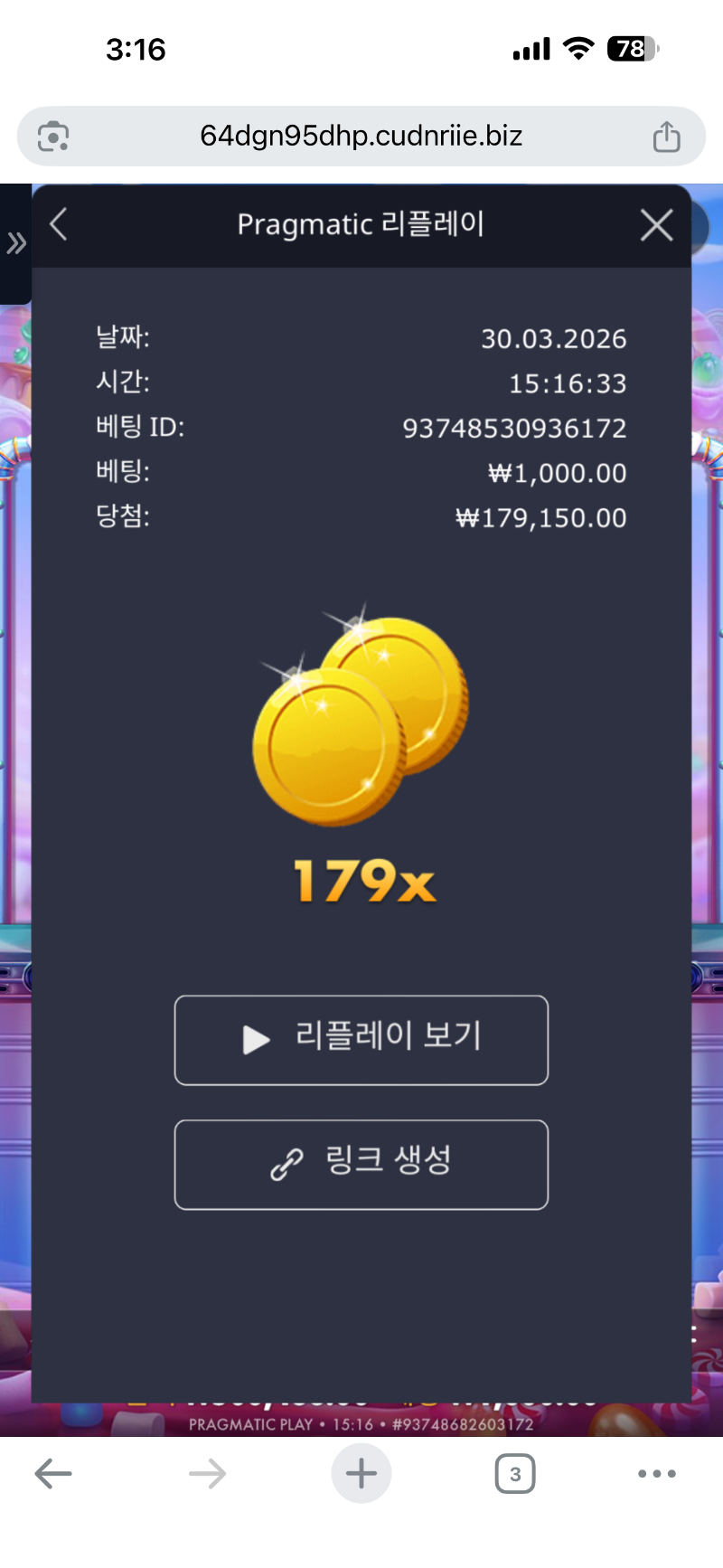The height and width of the screenshot is (1568, 723).
Task: Open a new browser tab
Action: pos(361,1474)
